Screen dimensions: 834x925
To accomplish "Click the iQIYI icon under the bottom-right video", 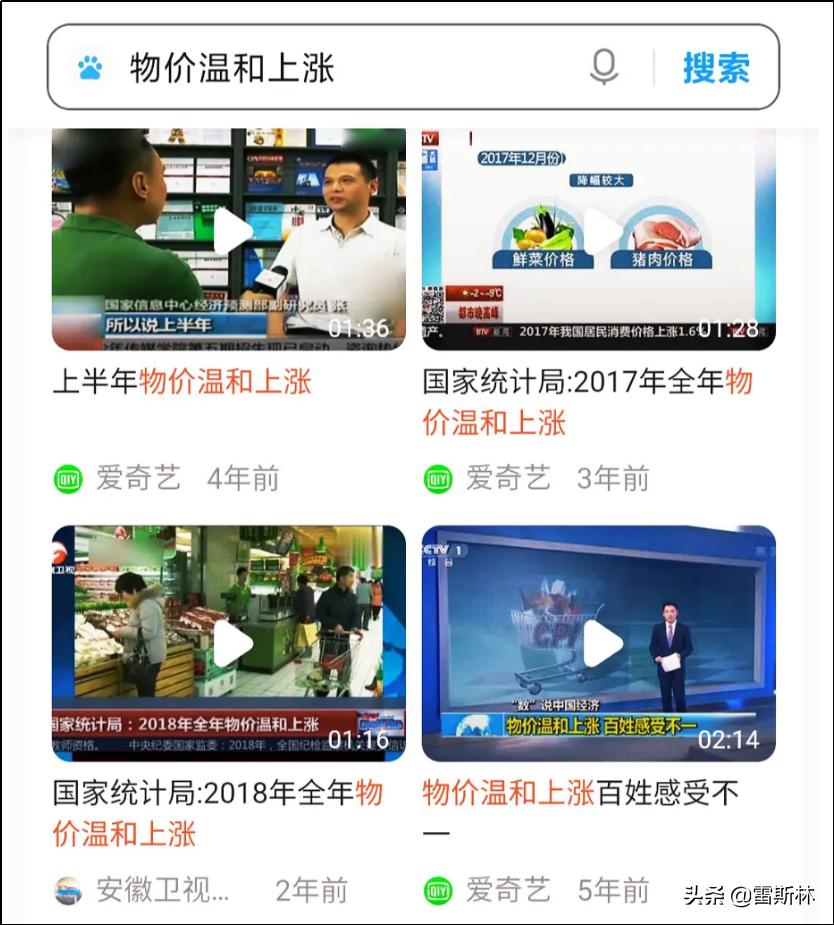I will (x=437, y=888).
